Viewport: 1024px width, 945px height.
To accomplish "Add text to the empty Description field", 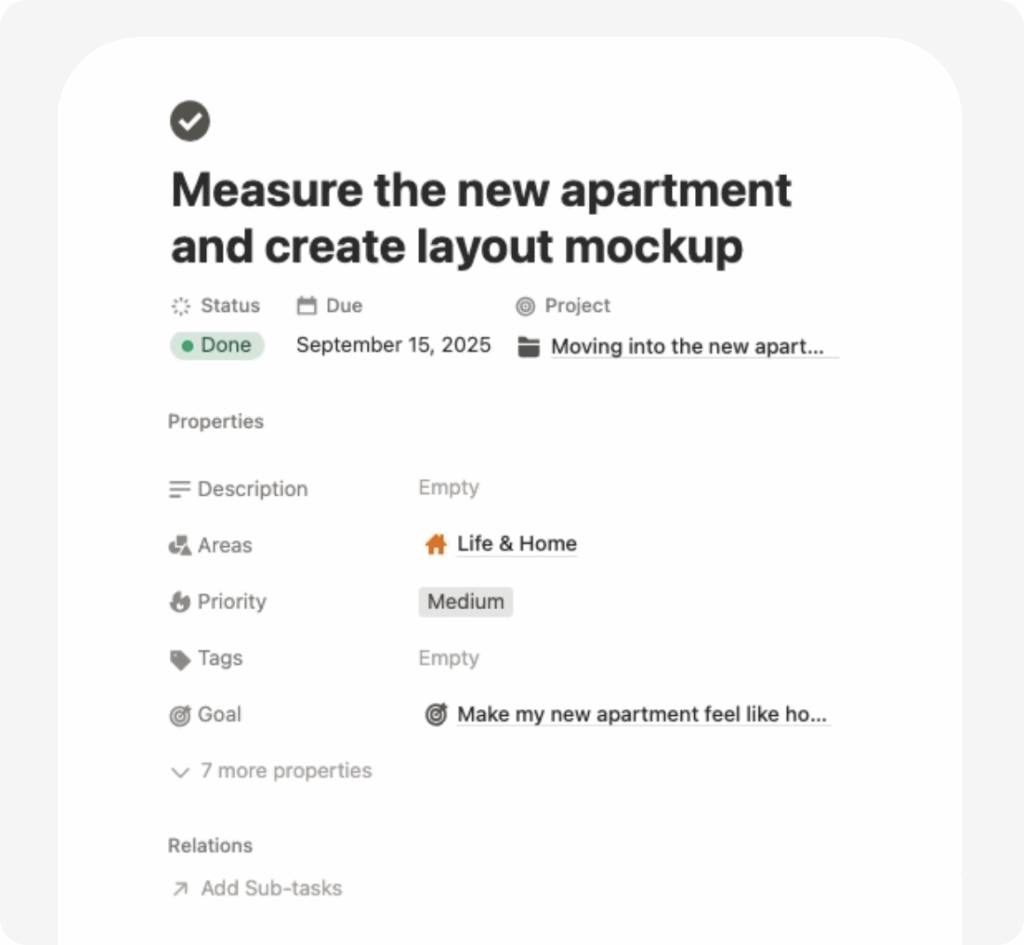I will click(449, 488).
